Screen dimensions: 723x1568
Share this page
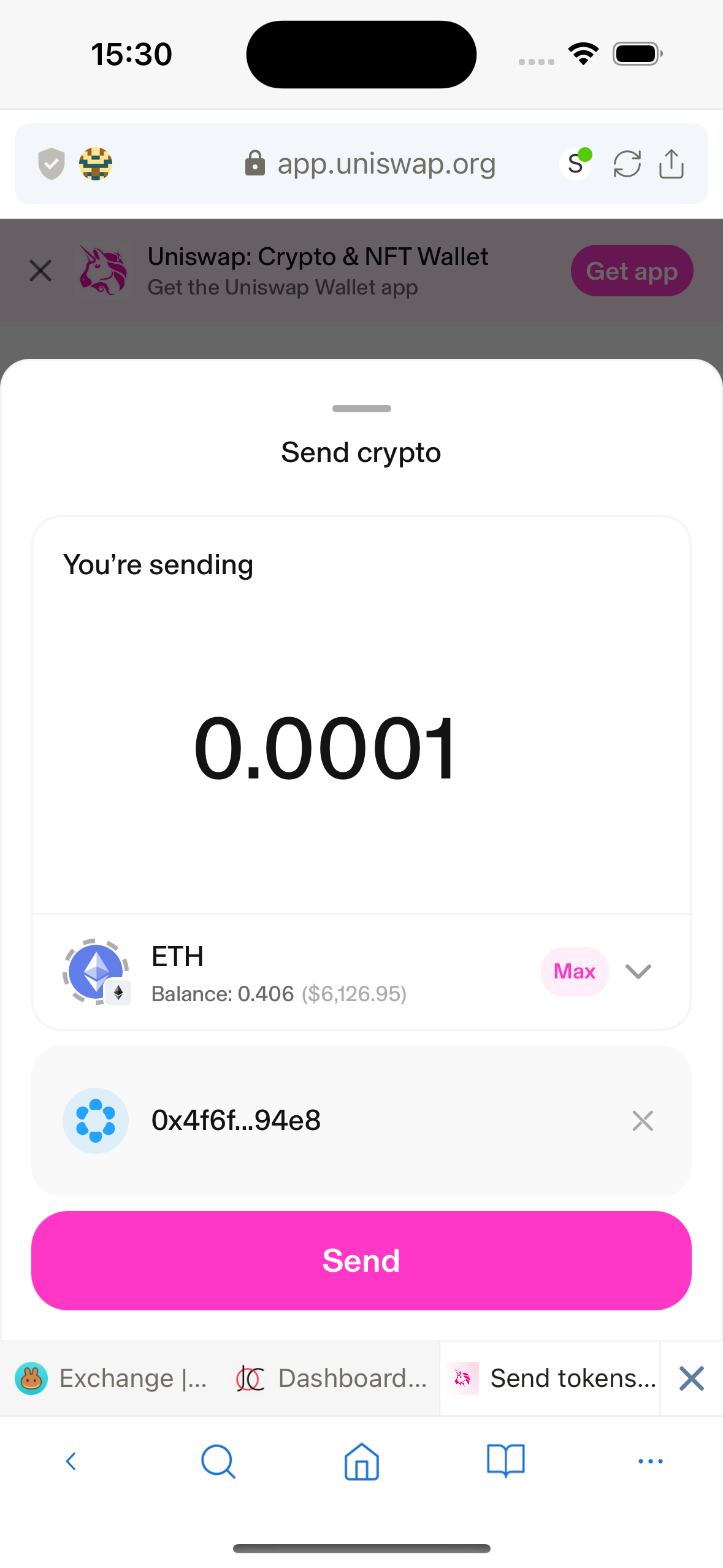[671, 164]
